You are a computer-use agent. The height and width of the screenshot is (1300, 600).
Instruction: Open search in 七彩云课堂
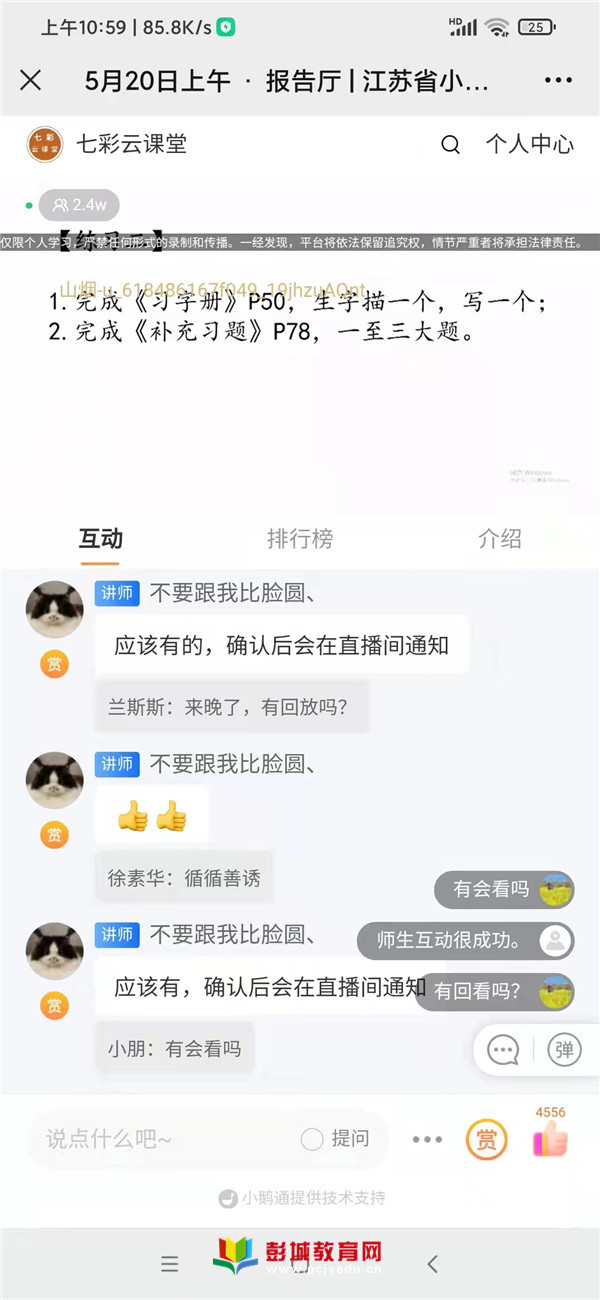point(450,145)
